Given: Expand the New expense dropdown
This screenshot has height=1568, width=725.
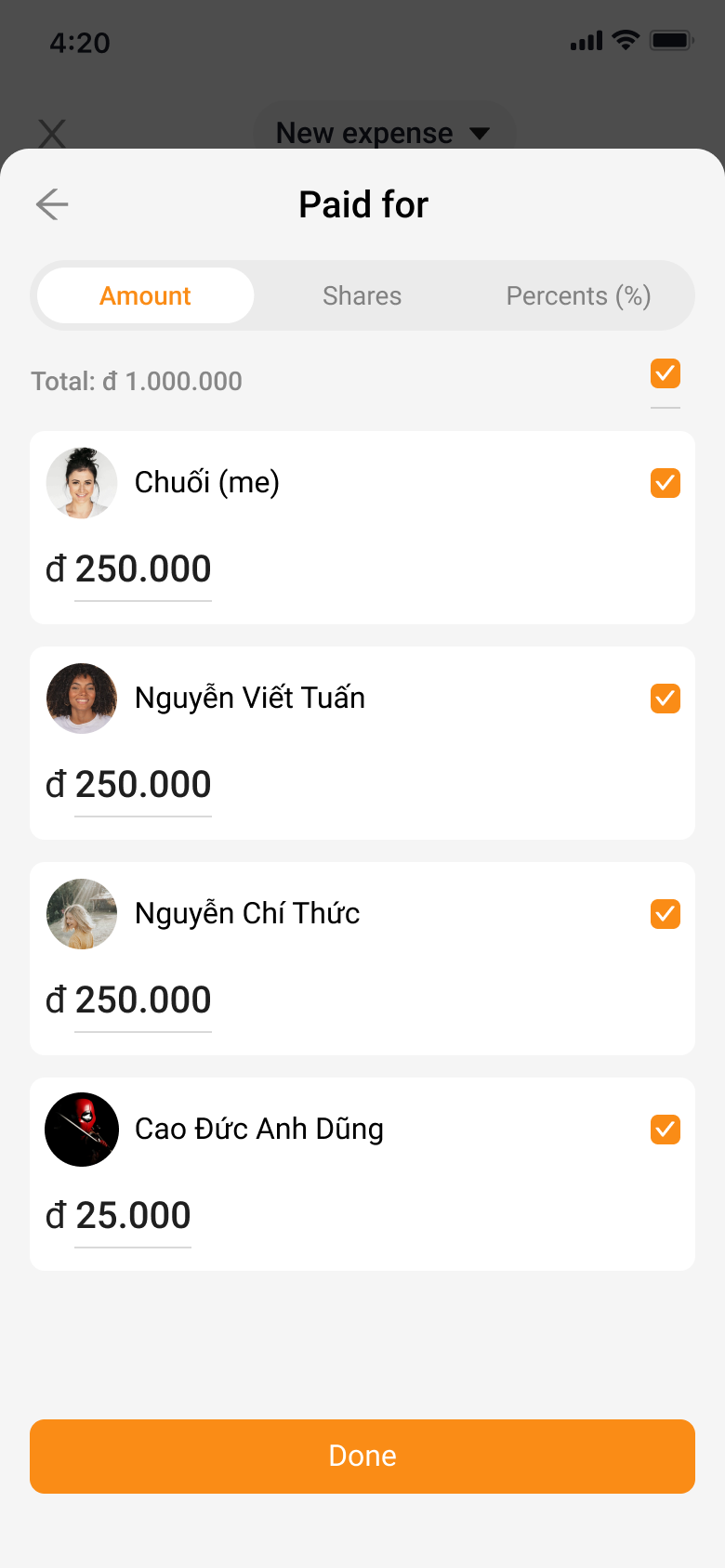Looking at the screenshot, I should tap(383, 133).
